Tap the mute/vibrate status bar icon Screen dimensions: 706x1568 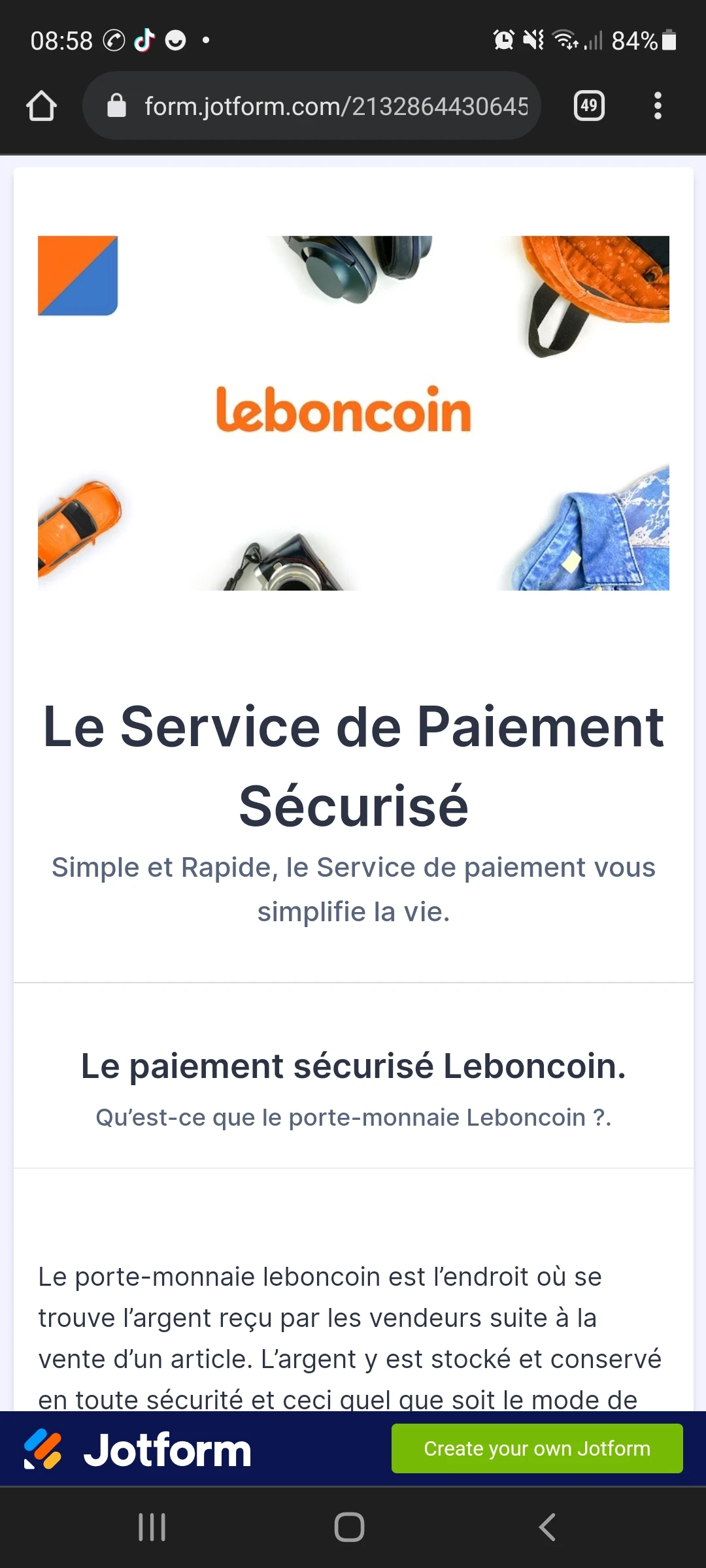click(533, 41)
